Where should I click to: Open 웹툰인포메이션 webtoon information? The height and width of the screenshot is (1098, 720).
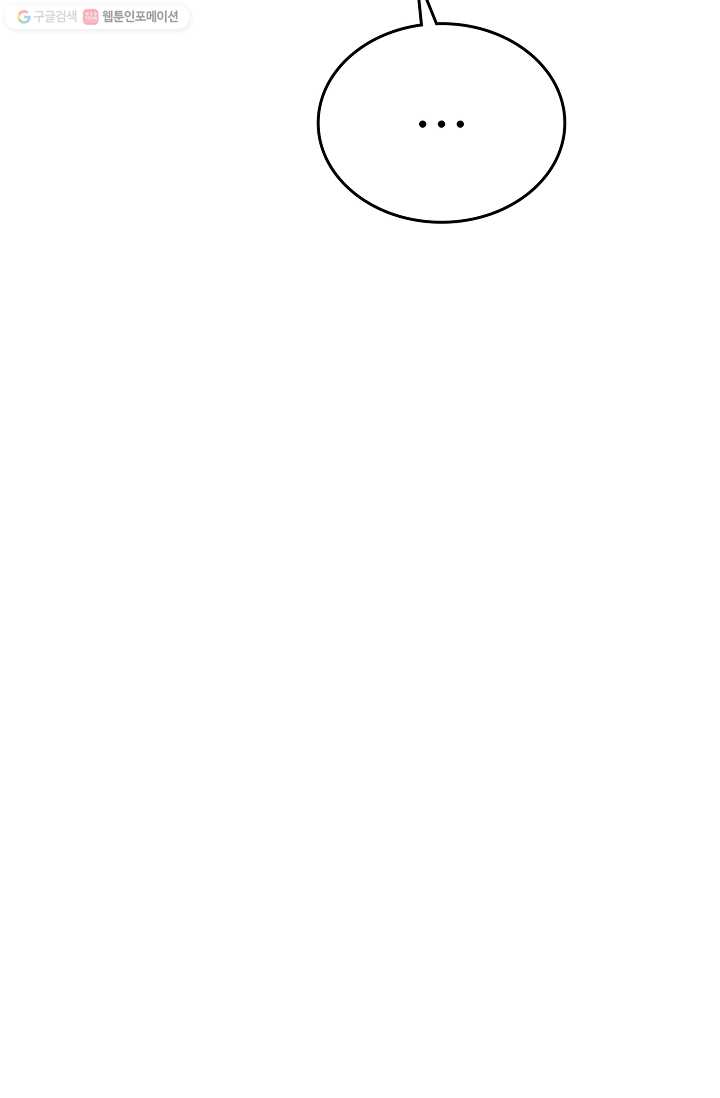point(131,17)
